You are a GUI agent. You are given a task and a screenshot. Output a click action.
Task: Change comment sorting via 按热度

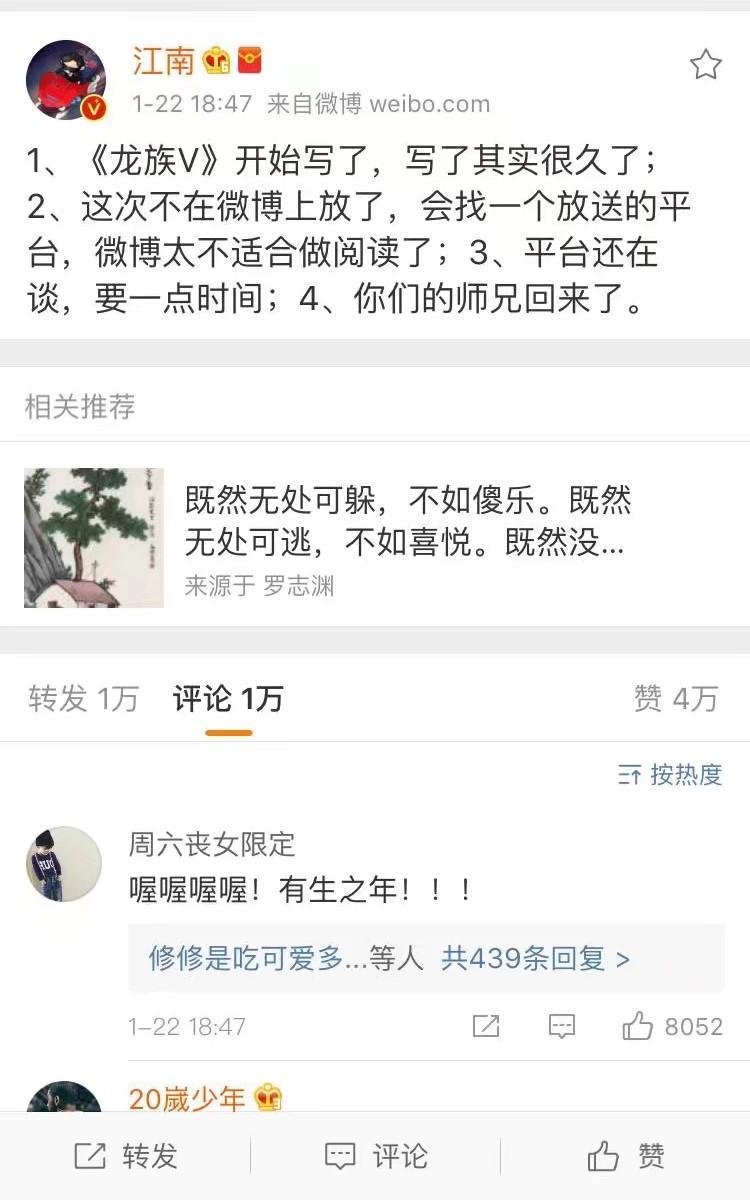(670, 774)
